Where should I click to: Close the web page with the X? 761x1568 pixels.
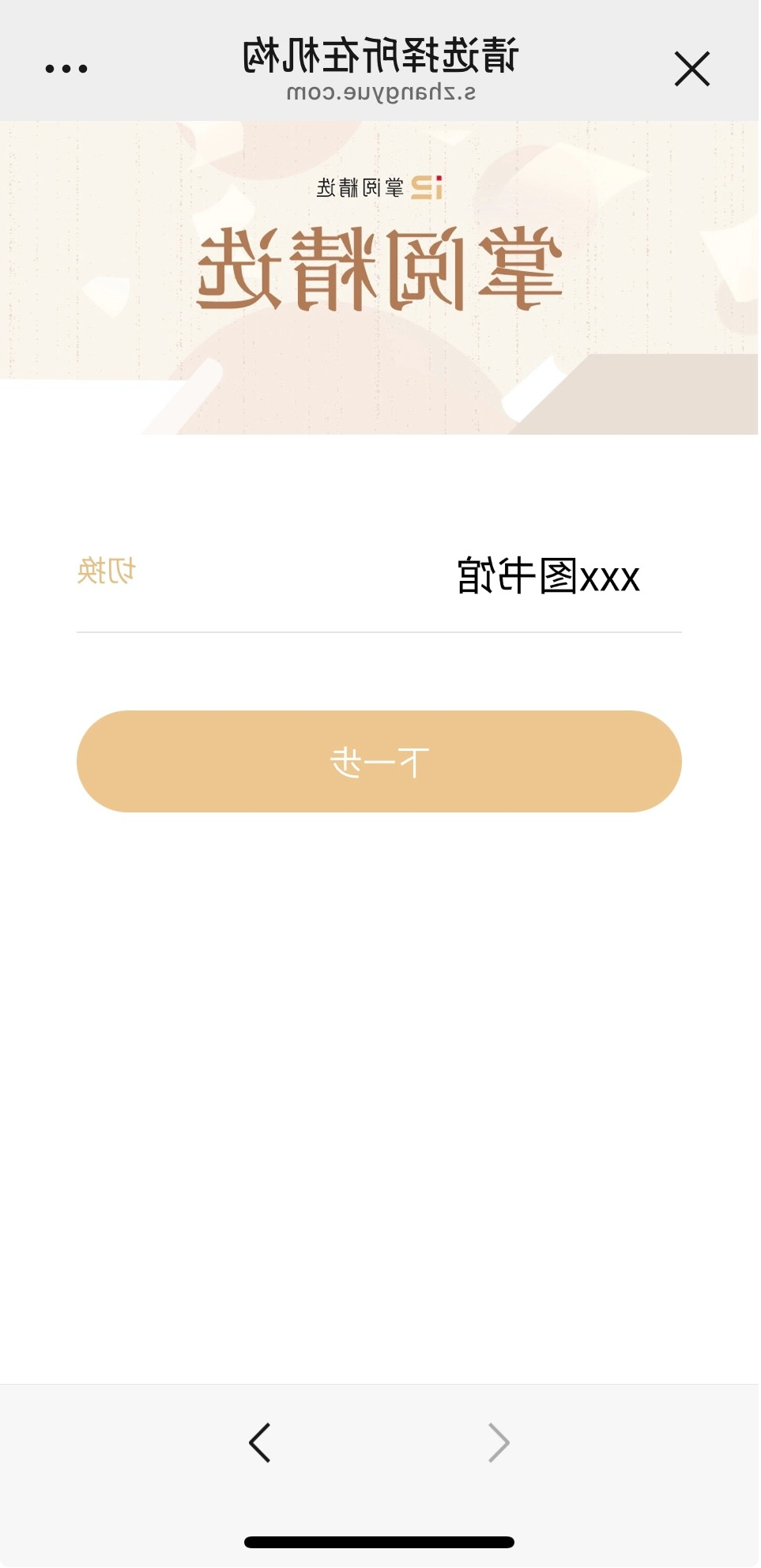(692, 69)
